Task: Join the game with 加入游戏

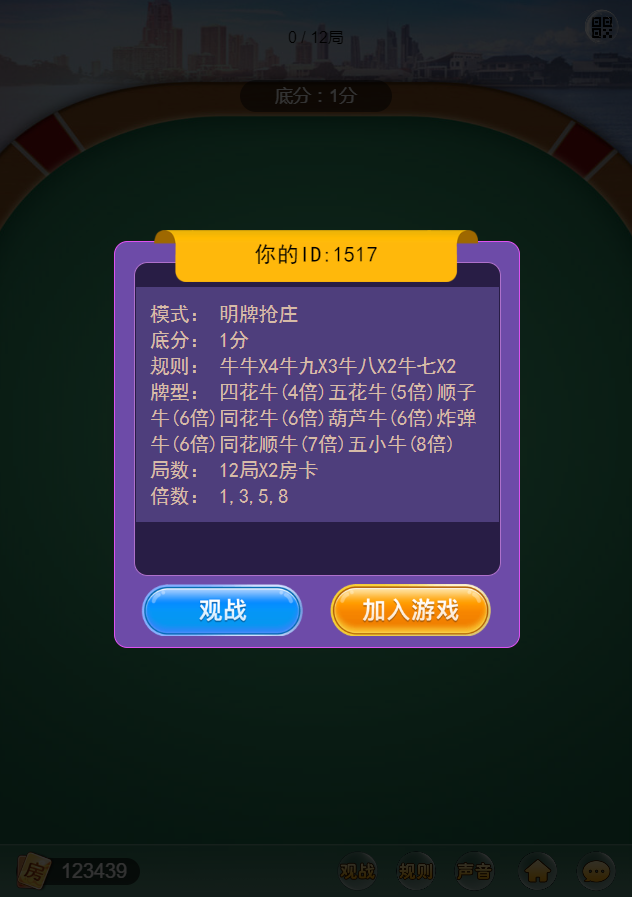Action: (410, 610)
